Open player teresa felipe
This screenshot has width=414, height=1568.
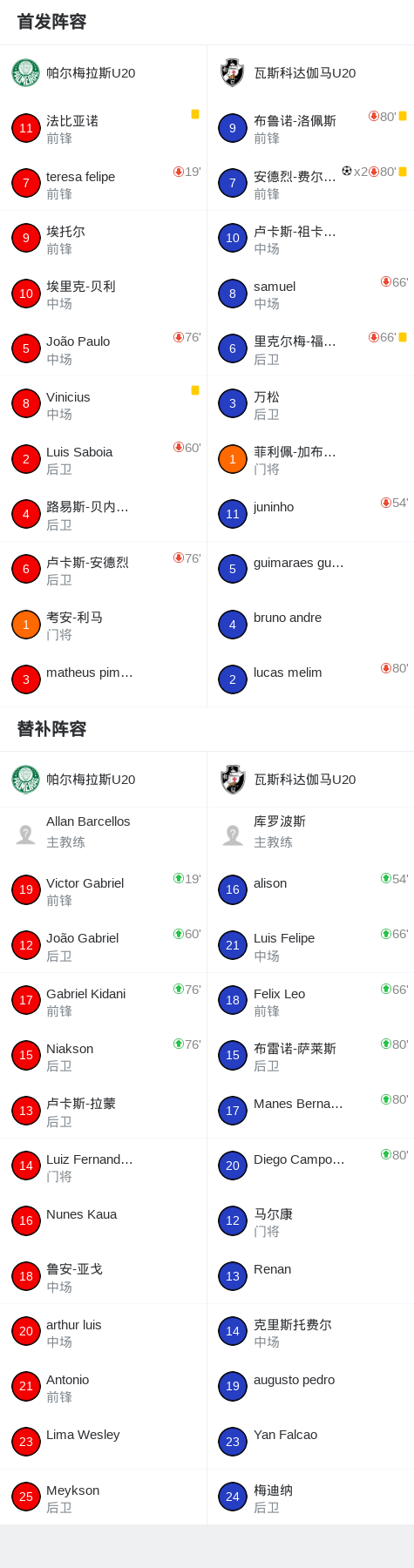click(103, 184)
